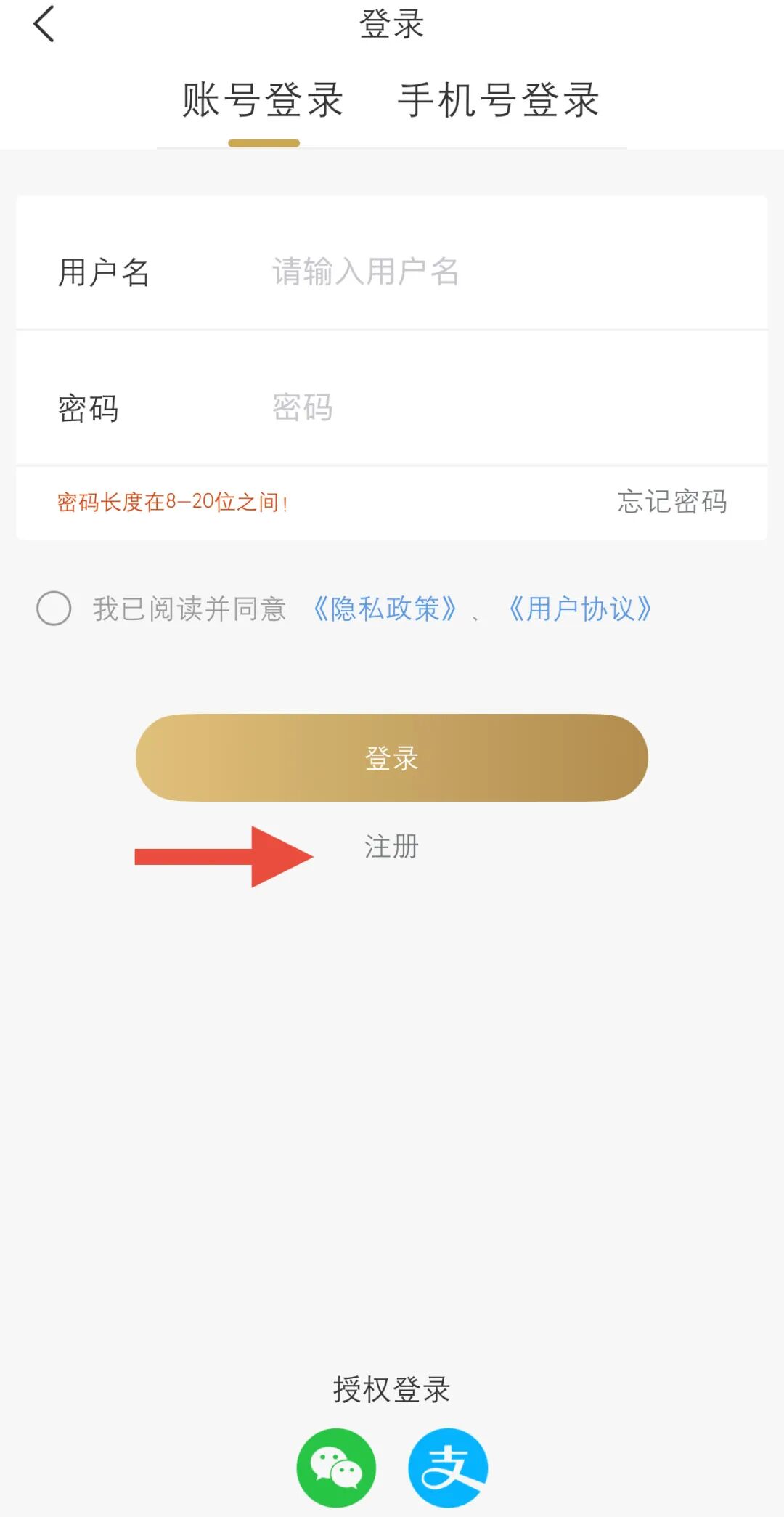Open 《用户协议》 user agreement
The width and height of the screenshot is (784, 1517).
point(580,611)
